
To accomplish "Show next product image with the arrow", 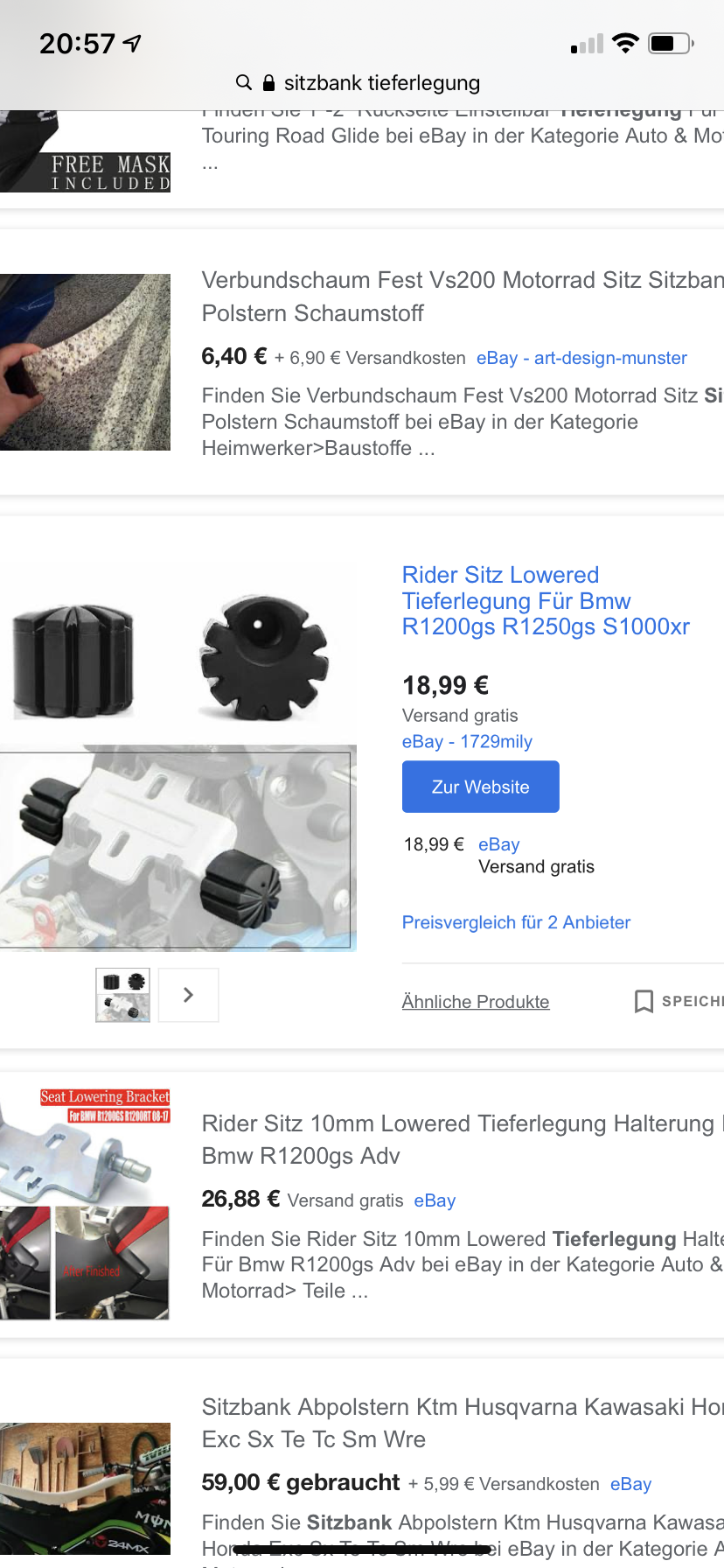I will click(x=188, y=995).
